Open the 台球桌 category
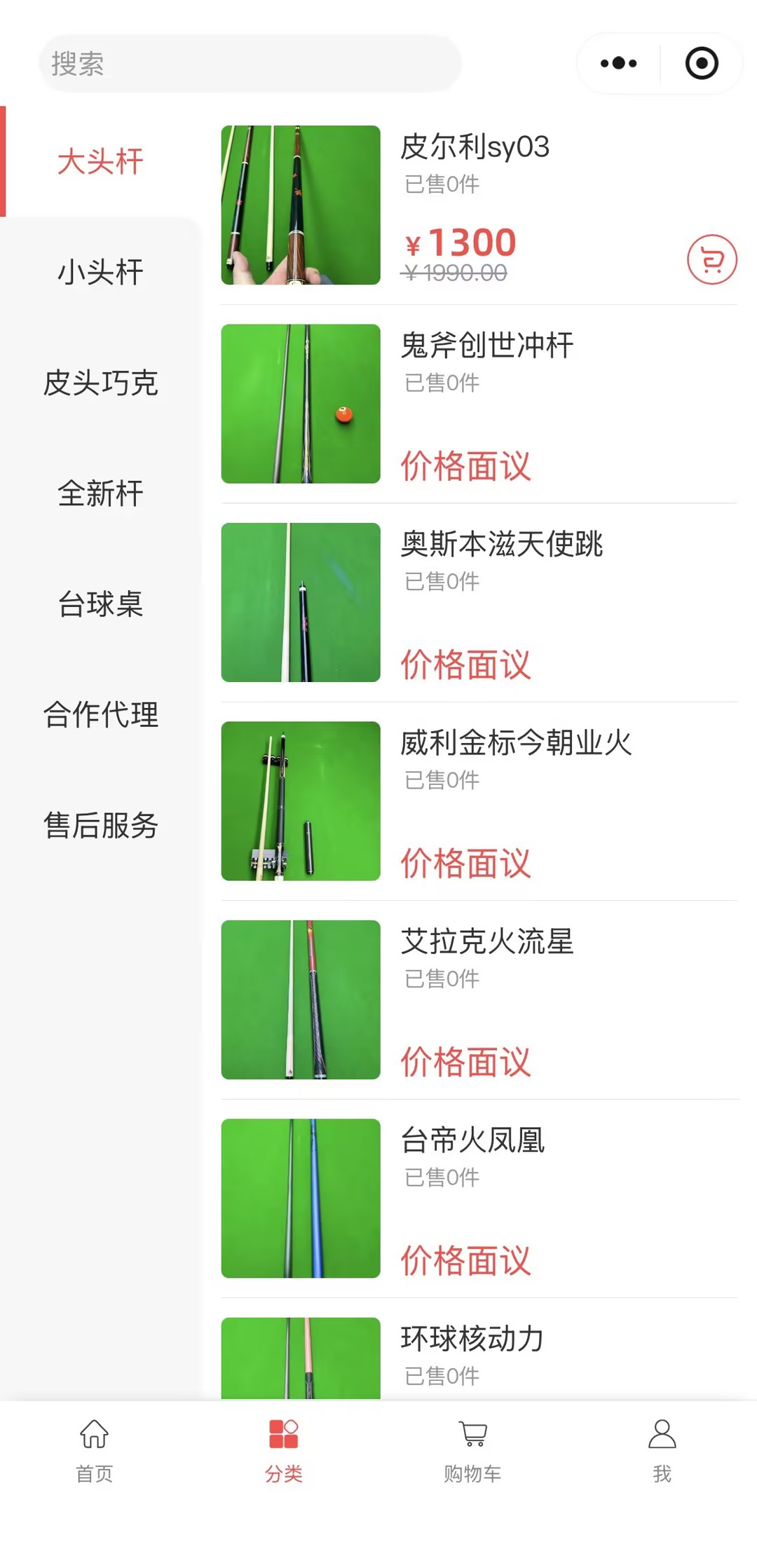Image resolution: width=757 pixels, height=1568 pixels. coord(100,604)
